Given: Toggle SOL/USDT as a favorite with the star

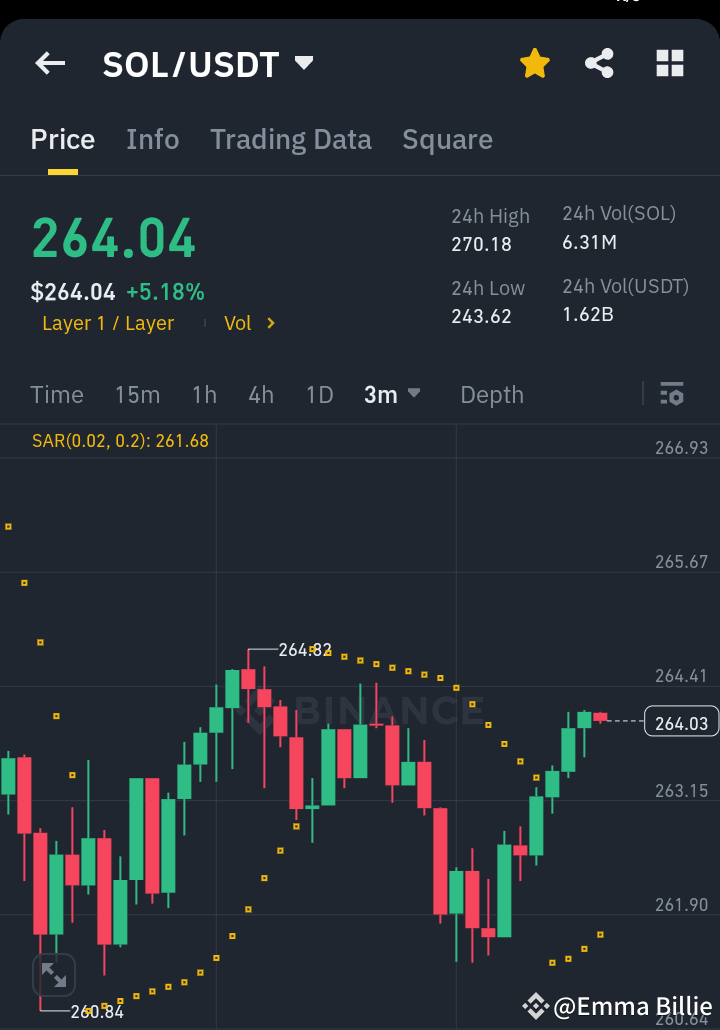Looking at the screenshot, I should click(x=535, y=62).
